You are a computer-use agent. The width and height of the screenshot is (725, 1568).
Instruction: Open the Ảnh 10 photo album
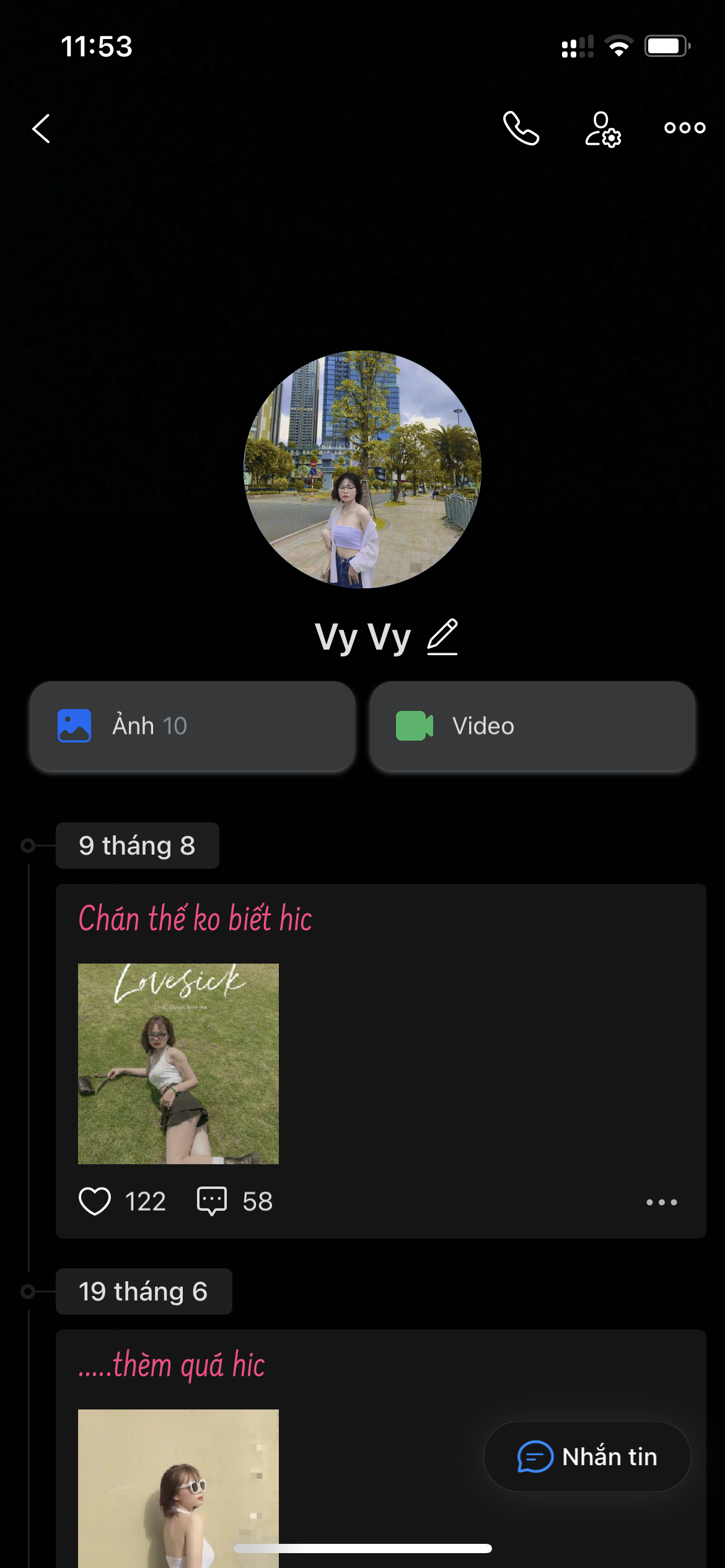pyautogui.click(x=192, y=726)
